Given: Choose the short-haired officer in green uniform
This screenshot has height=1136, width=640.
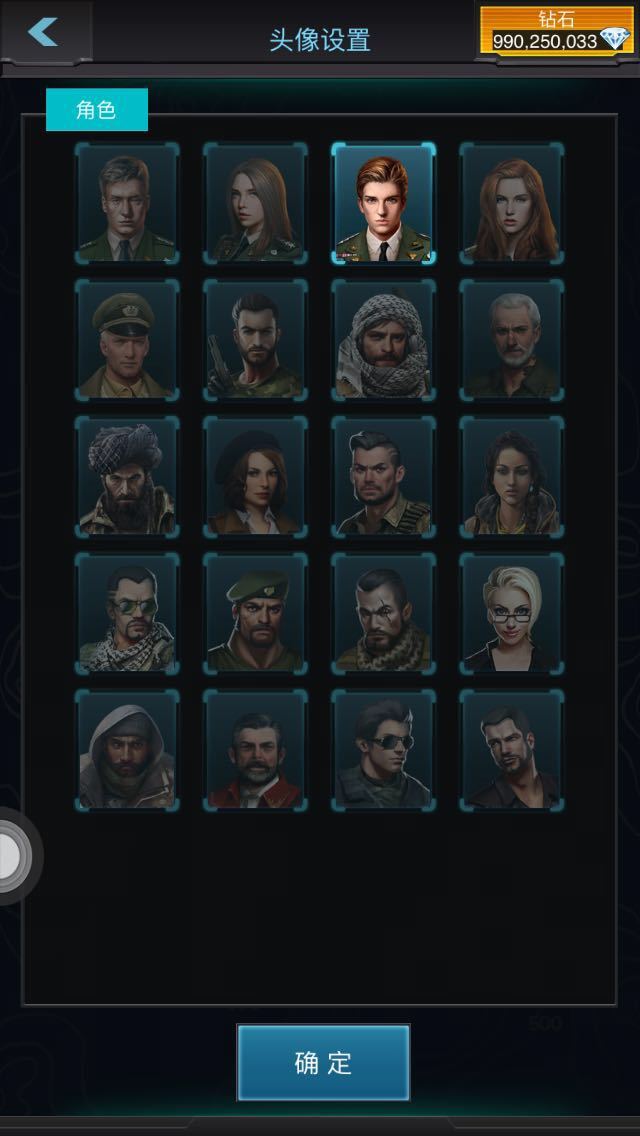Looking at the screenshot, I should (127, 203).
